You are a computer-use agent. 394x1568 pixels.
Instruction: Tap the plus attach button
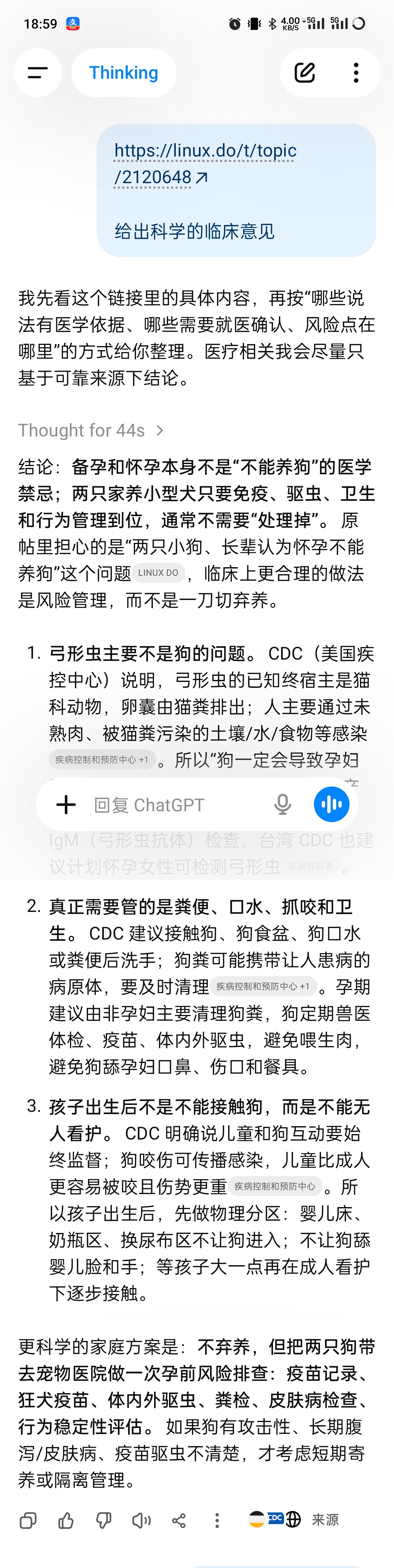pyautogui.click(x=66, y=805)
